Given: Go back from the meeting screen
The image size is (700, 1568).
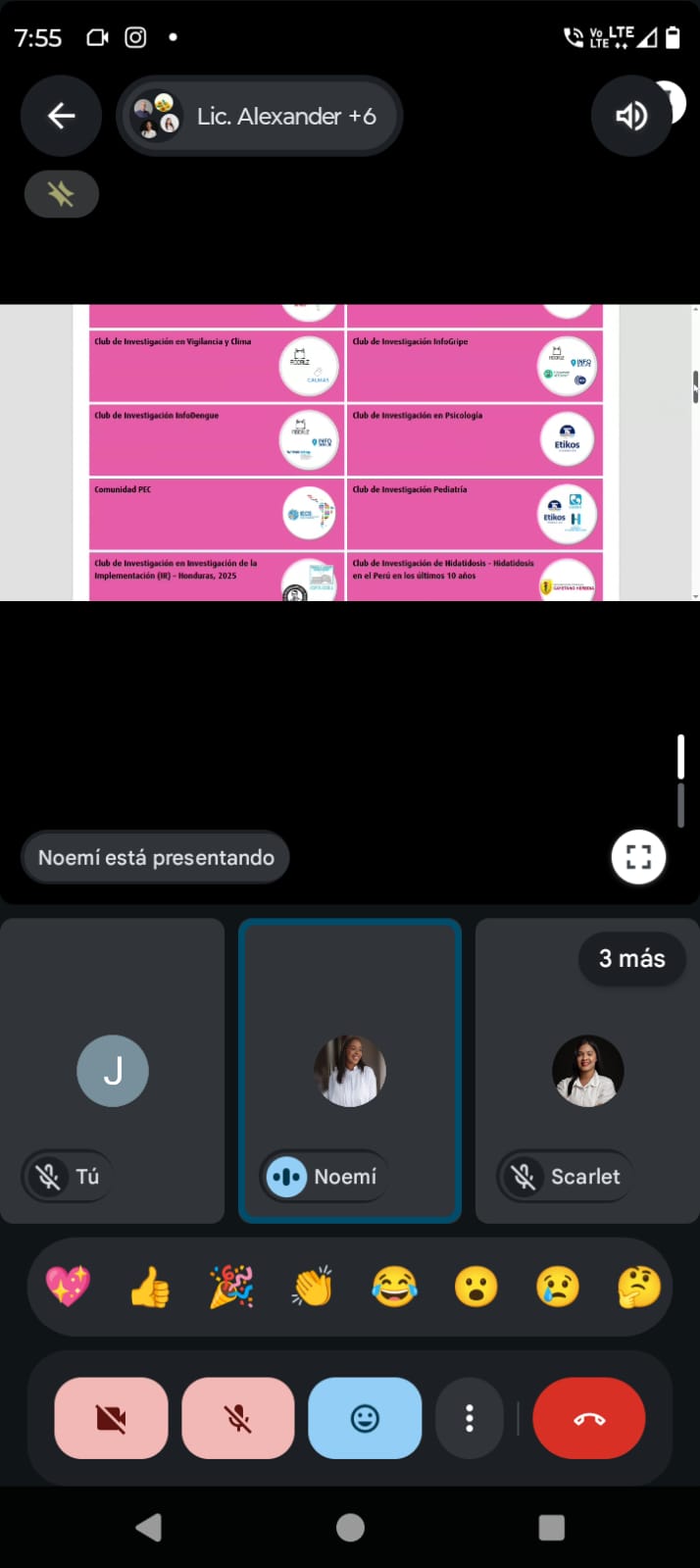Looking at the screenshot, I should coord(61,116).
